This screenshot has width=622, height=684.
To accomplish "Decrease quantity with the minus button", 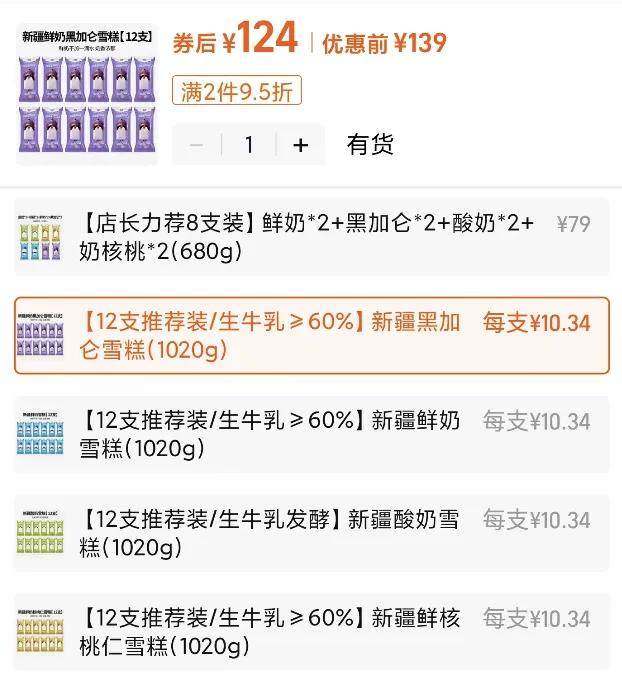I will pos(197,145).
